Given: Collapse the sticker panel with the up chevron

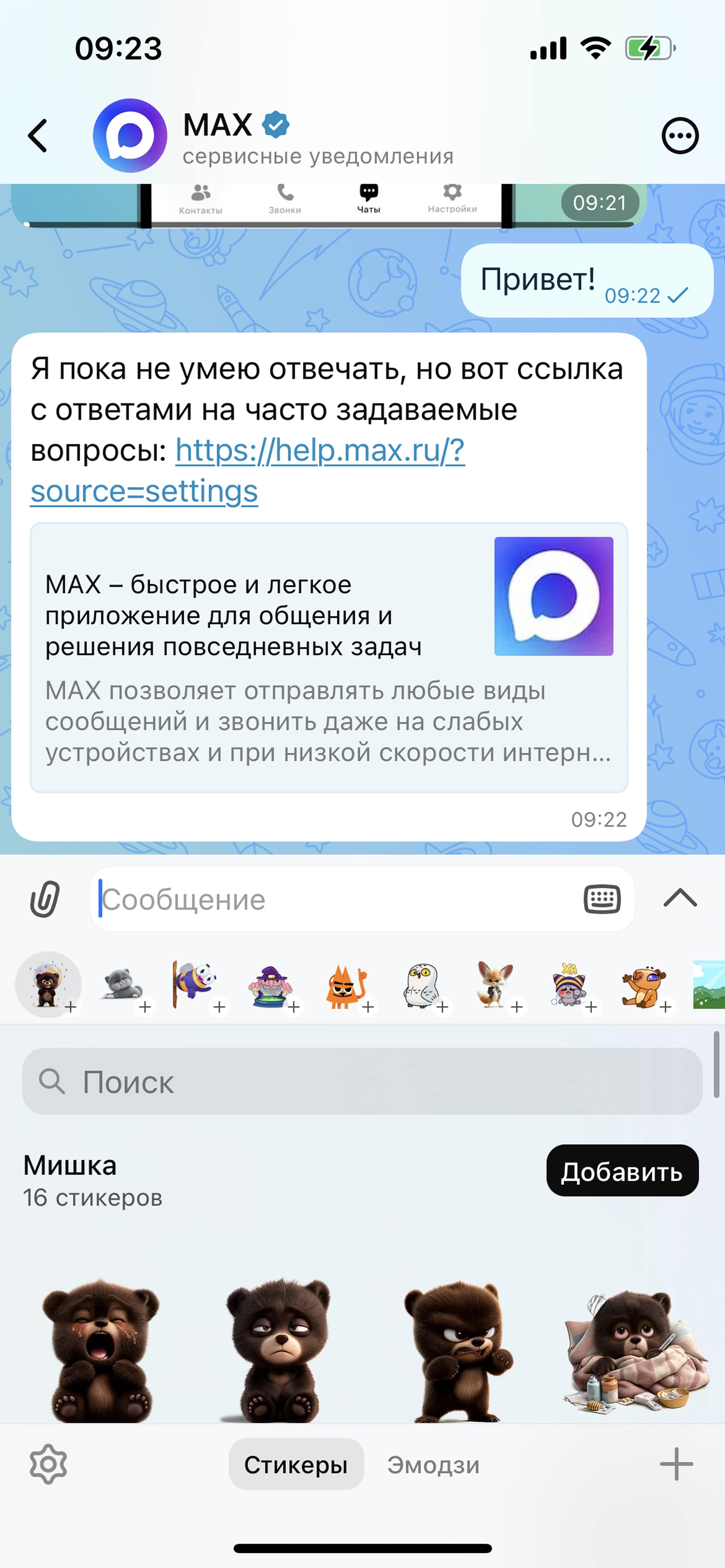Looking at the screenshot, I should click(x=680, y=898).
